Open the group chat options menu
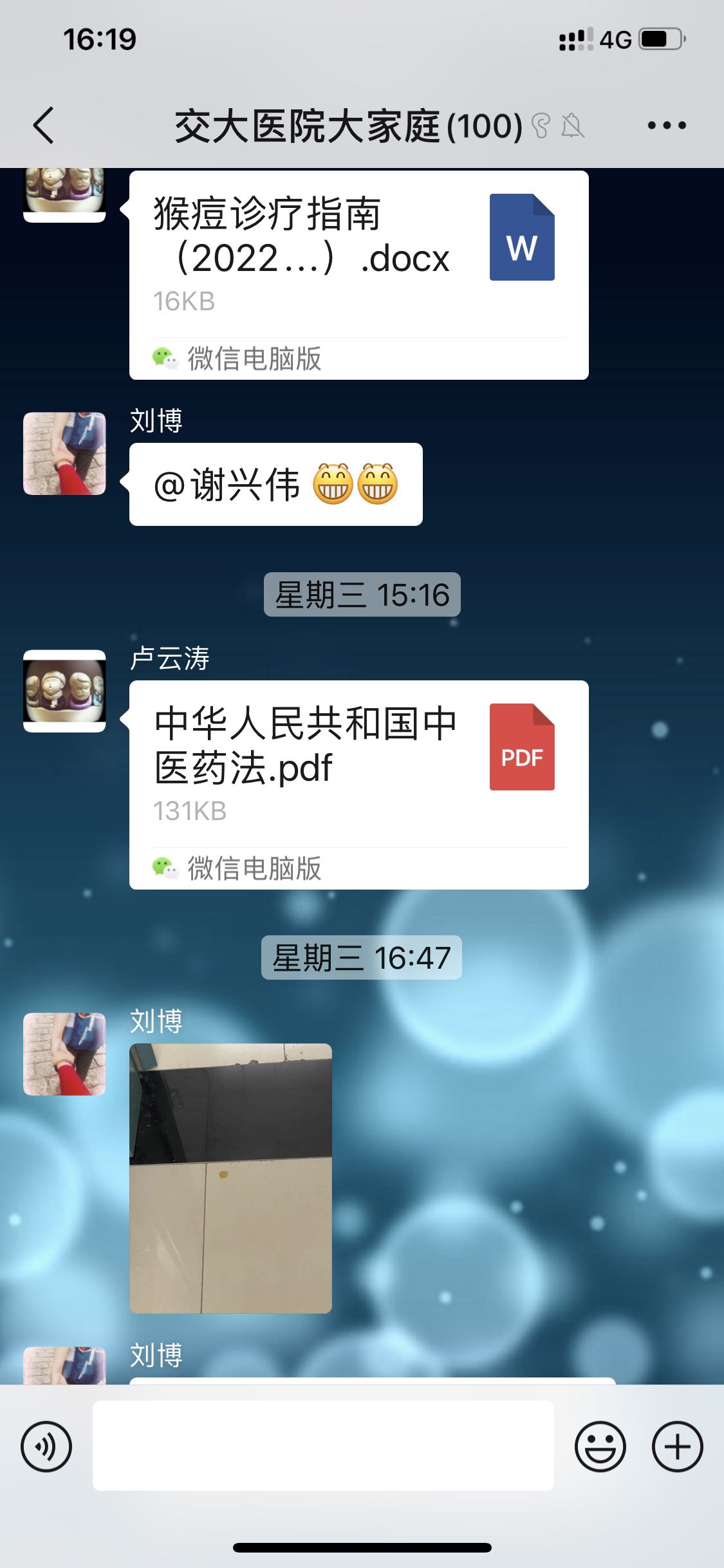Image resolution: width=724 pixels, height=1568 pixels. click(667, 125)
